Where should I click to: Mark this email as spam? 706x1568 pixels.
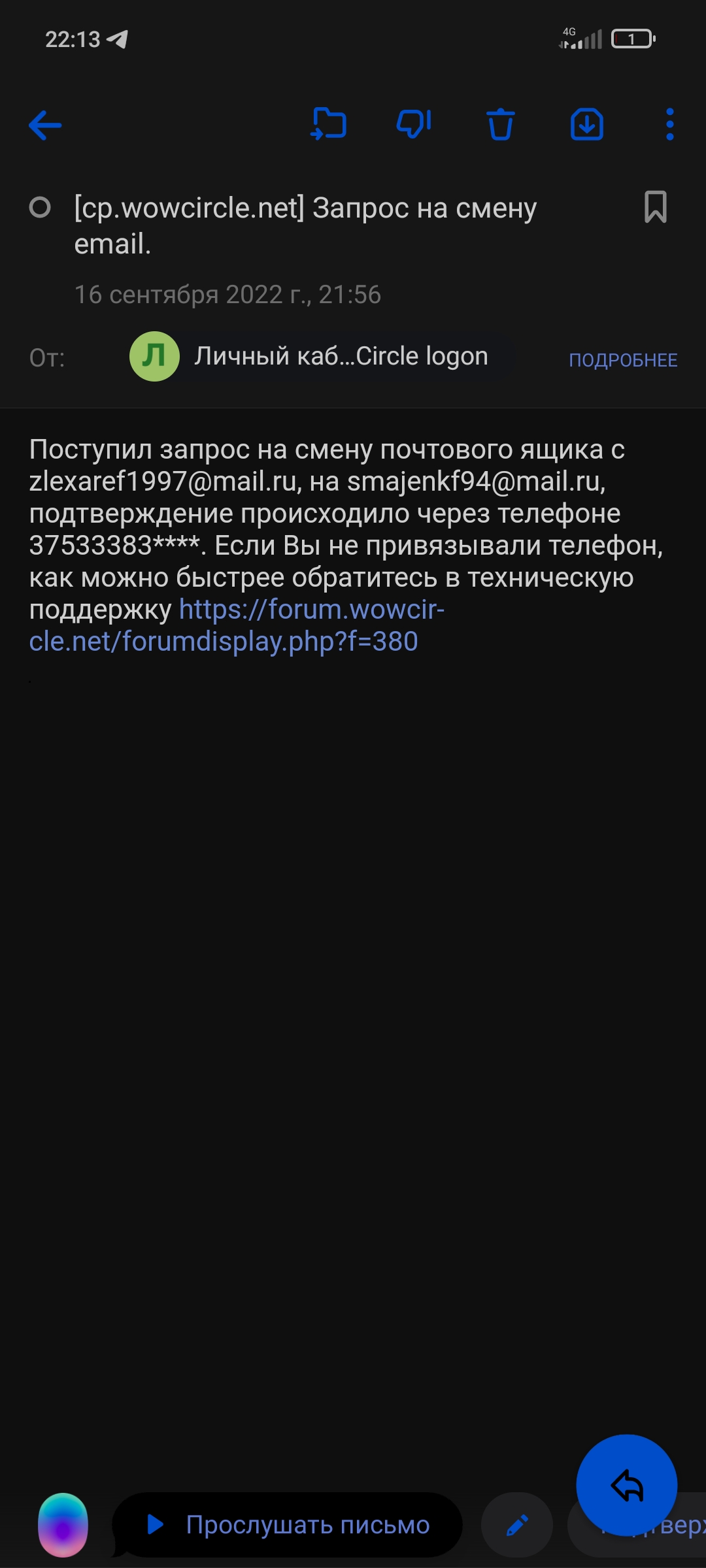[414, 124]
